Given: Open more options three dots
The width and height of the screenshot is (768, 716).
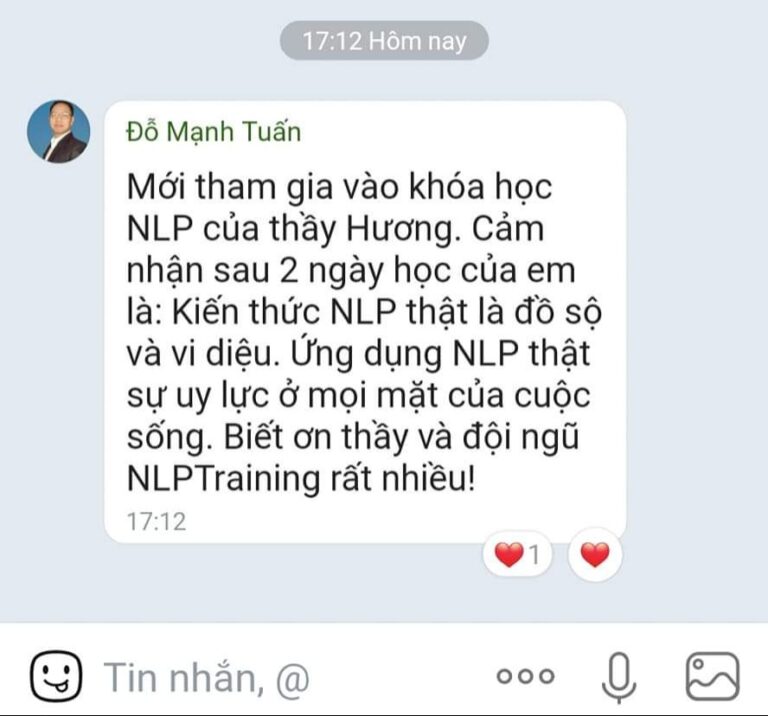Looking at the screenshot, I should click(525, 677).
